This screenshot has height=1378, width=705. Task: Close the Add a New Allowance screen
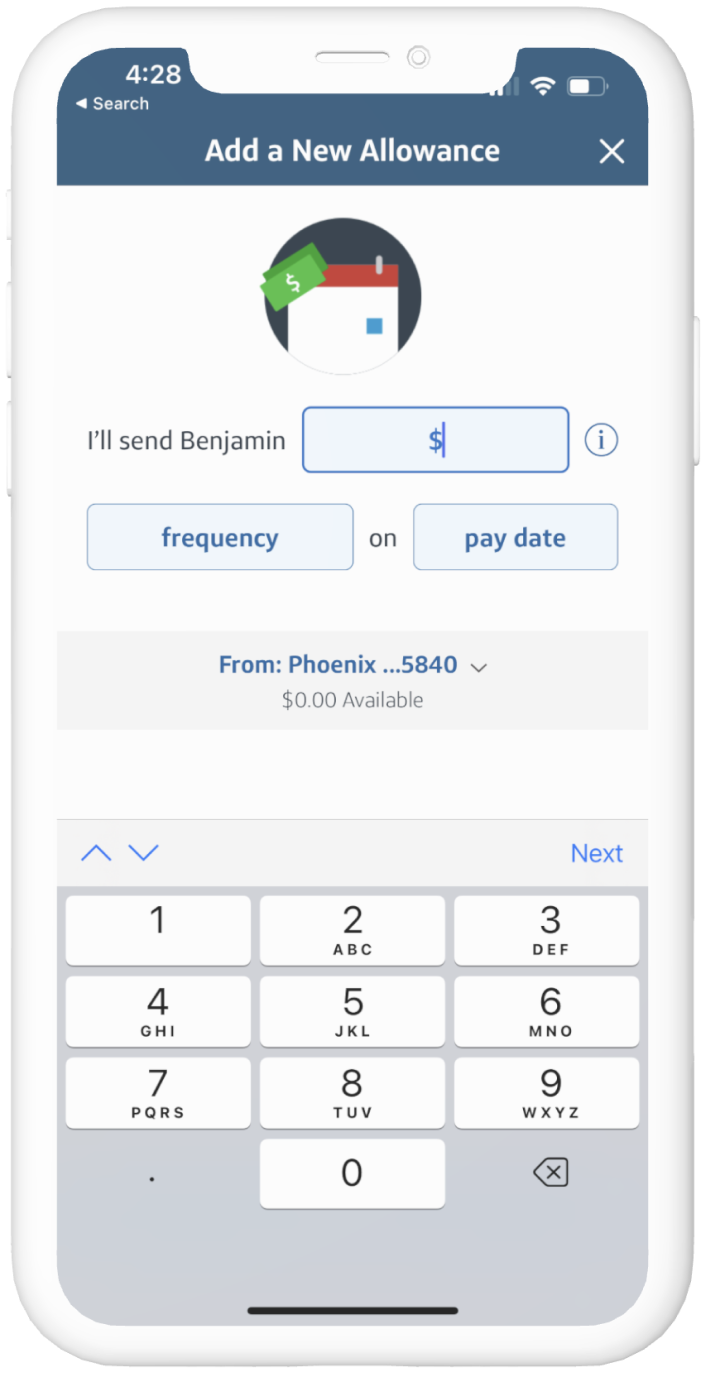(x=611, y=152)
